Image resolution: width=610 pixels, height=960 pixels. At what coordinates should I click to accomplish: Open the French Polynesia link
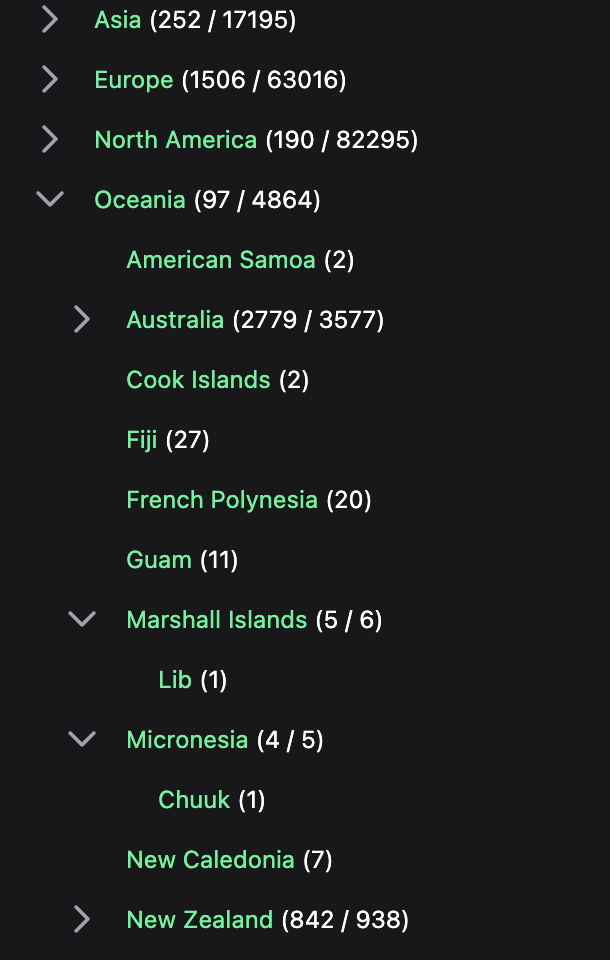coord(222,500)
